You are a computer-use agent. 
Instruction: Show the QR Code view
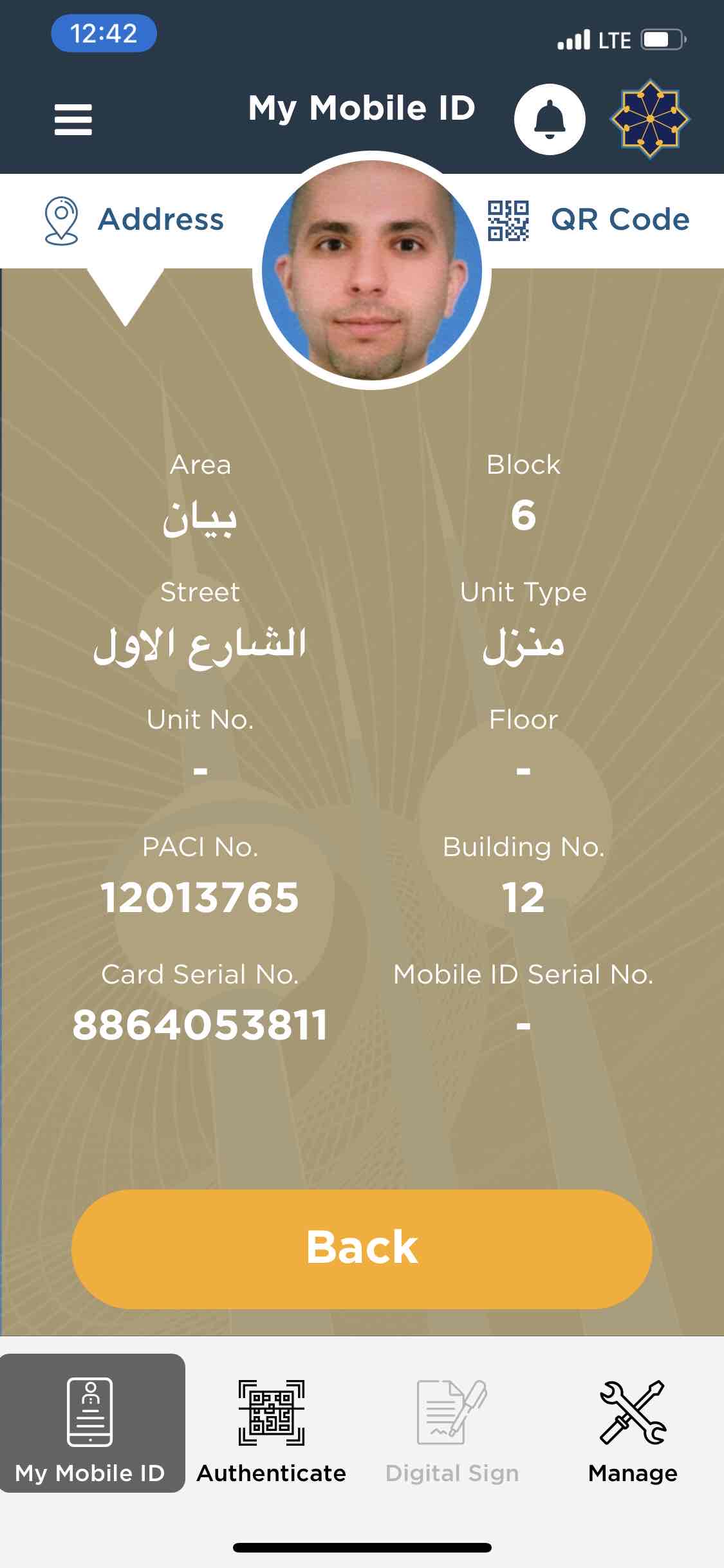[x=588, y=220]
